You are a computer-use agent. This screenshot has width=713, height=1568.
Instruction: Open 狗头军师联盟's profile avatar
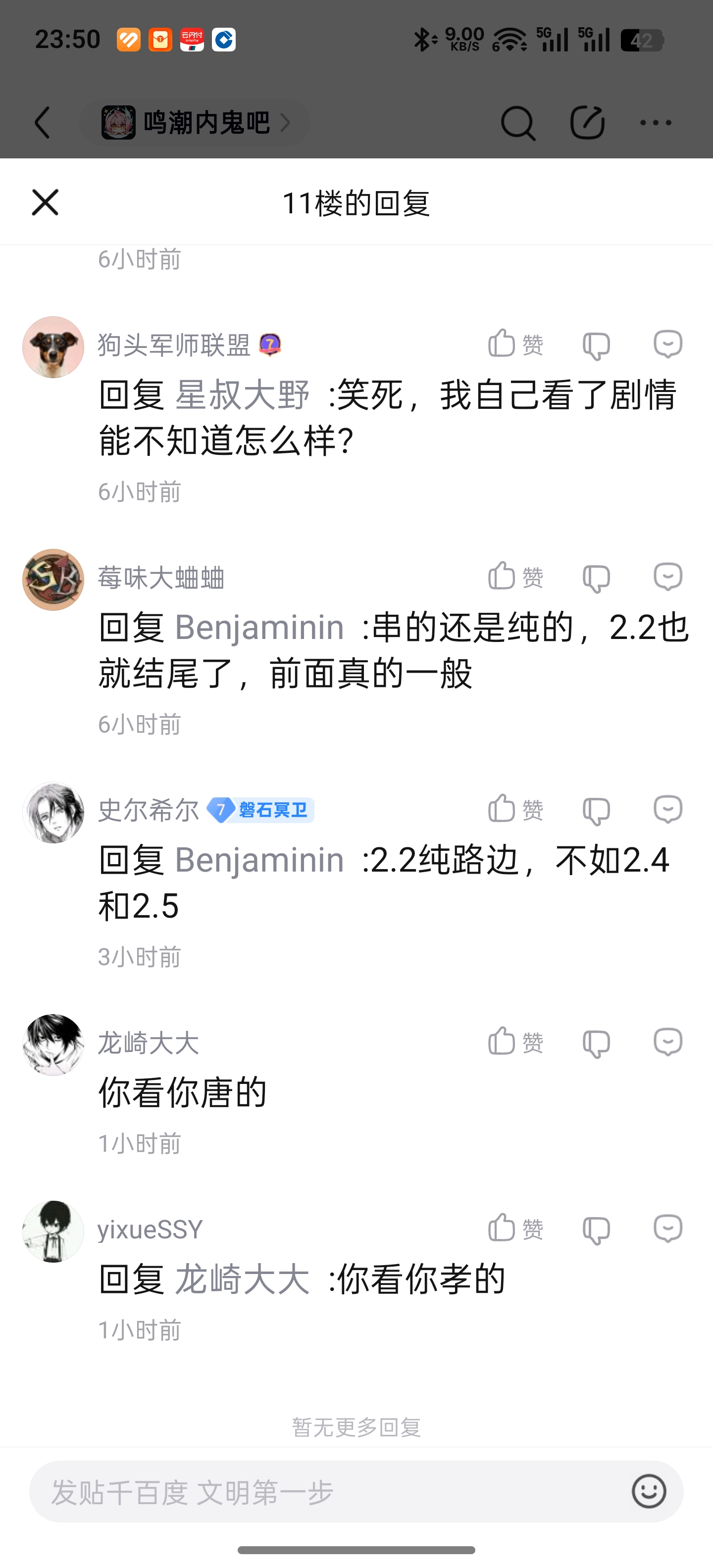pos(53,347)
